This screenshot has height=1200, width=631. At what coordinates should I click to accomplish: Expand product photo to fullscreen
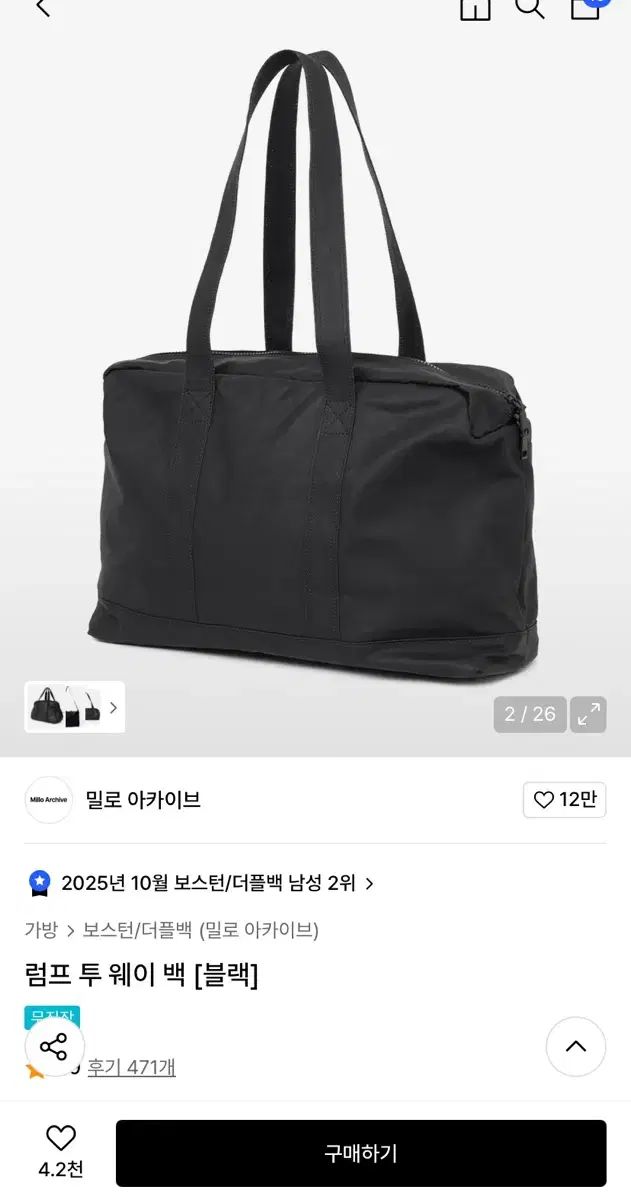pos(589,714)
